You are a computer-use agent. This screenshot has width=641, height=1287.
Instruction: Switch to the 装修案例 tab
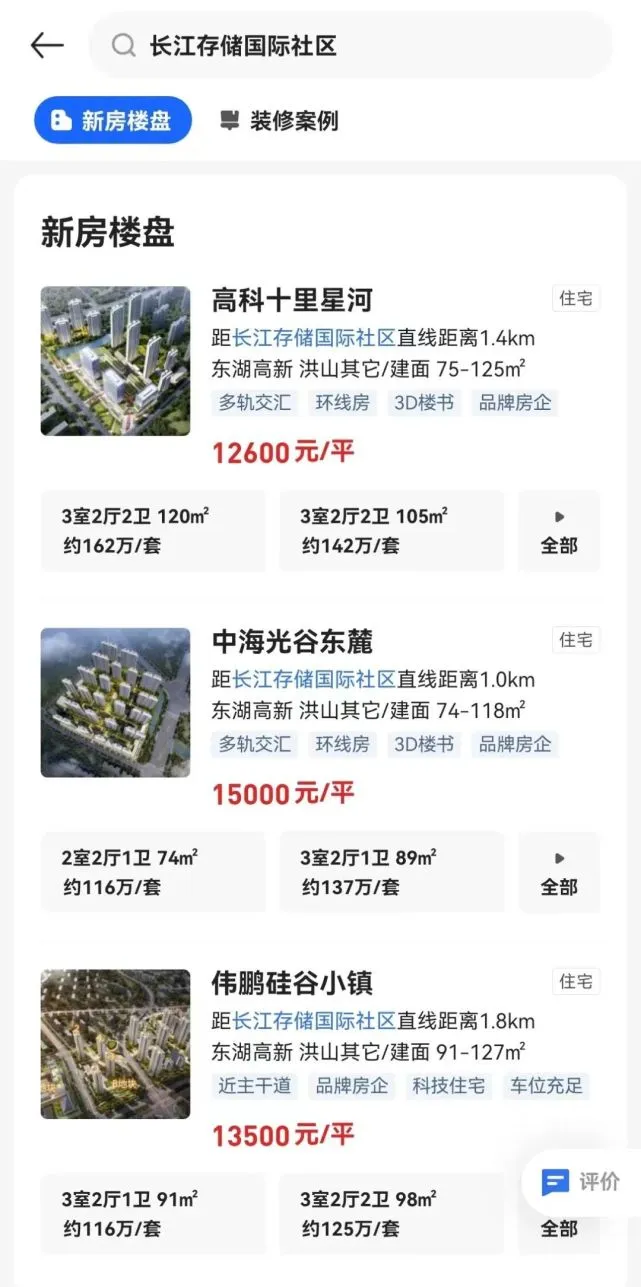279,121
